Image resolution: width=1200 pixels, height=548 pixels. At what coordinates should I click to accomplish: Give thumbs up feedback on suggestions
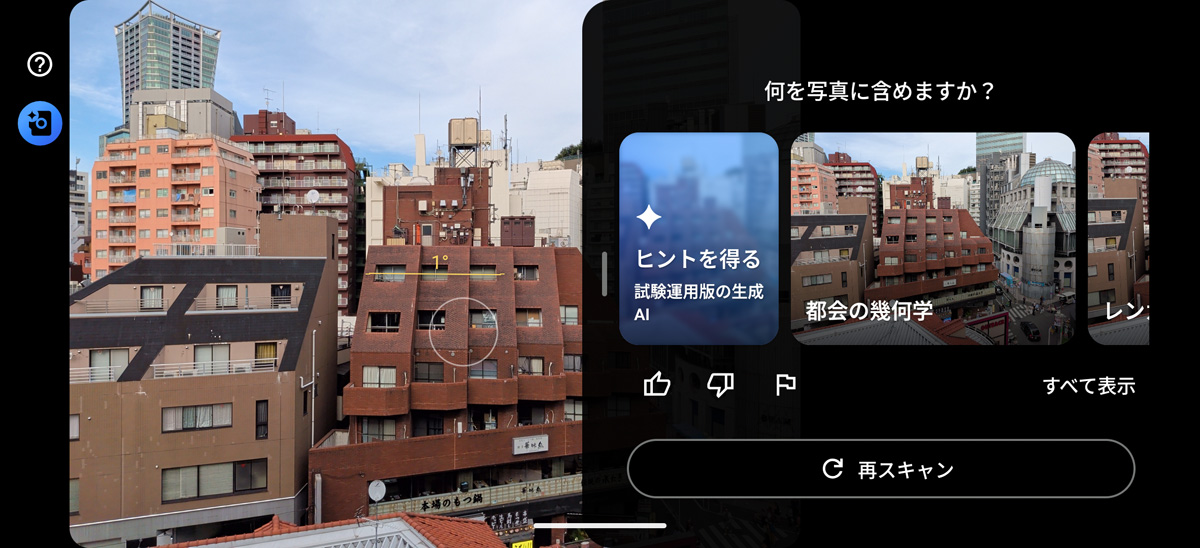pyautogui.click(x=657, y=384)
